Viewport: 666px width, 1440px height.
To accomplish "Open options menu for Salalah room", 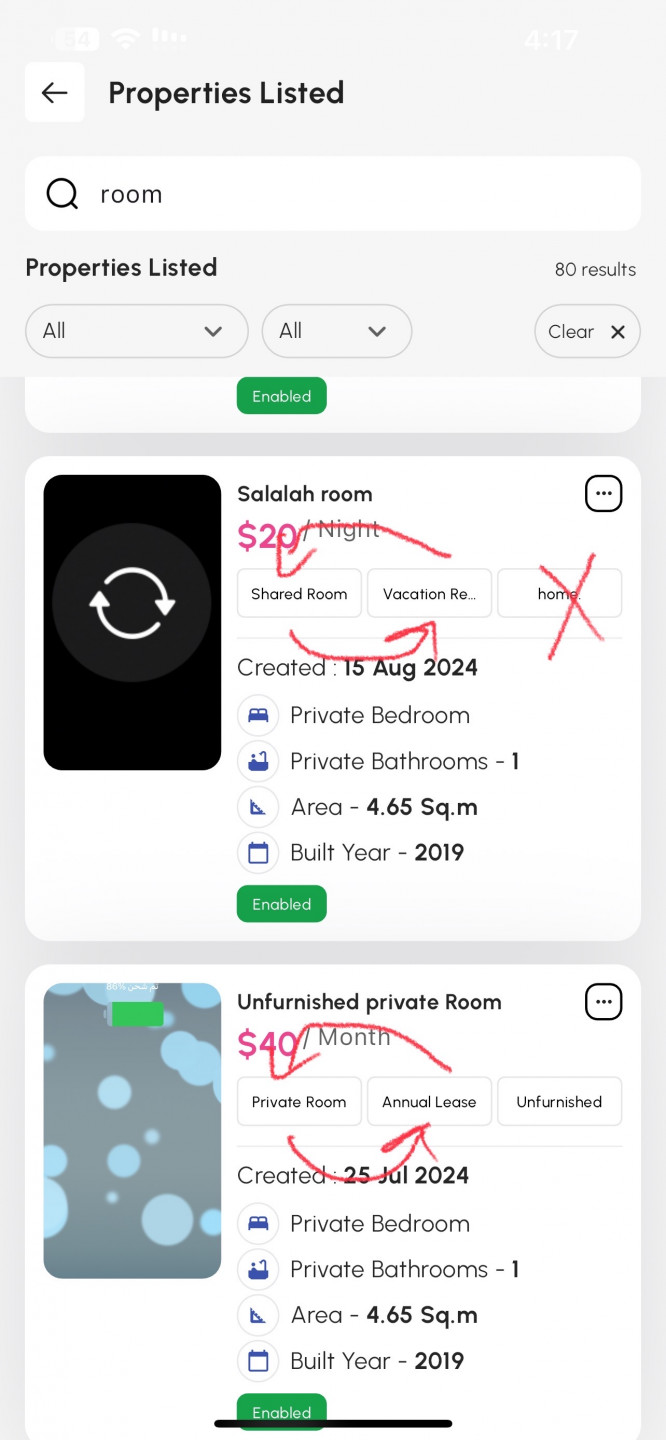I will 603,493.
